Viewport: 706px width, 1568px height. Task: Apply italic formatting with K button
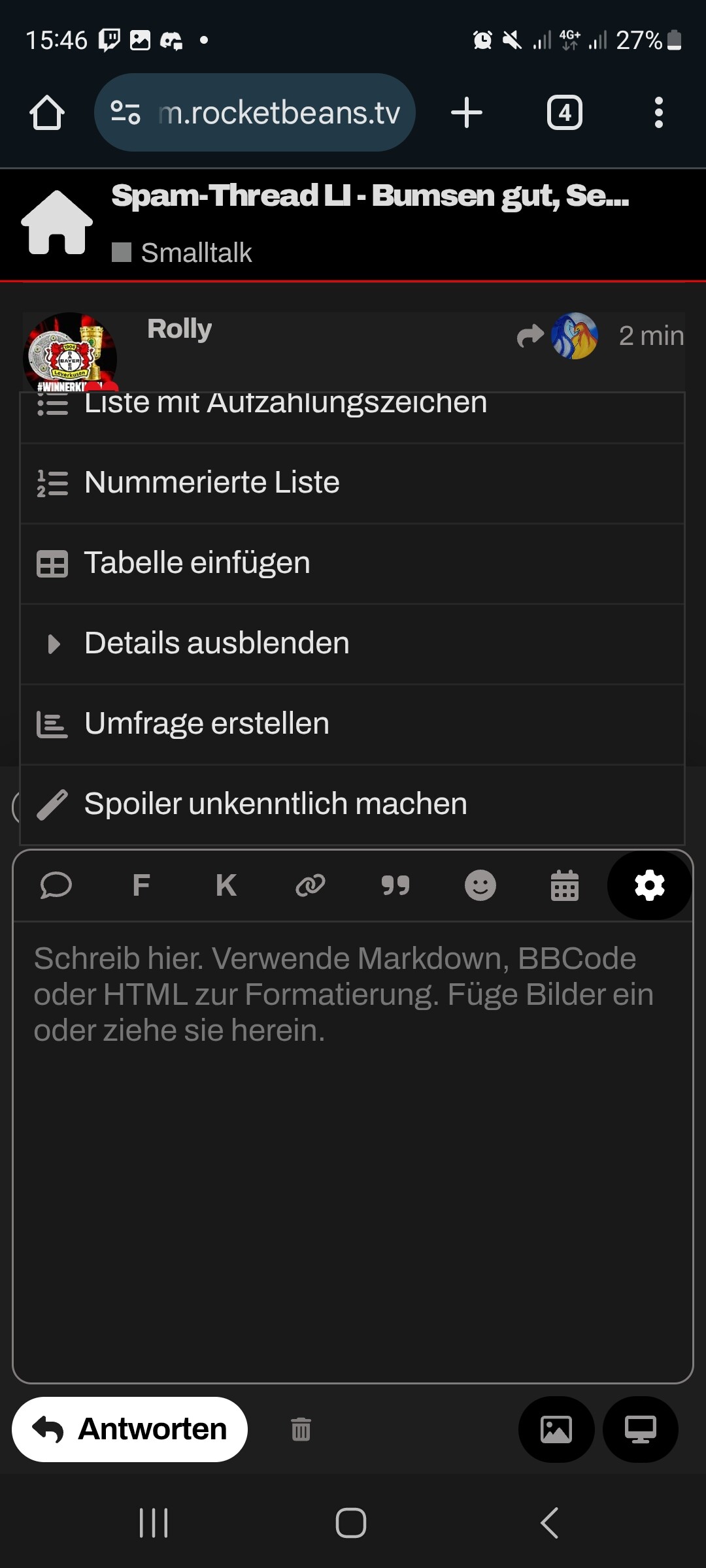226,886
